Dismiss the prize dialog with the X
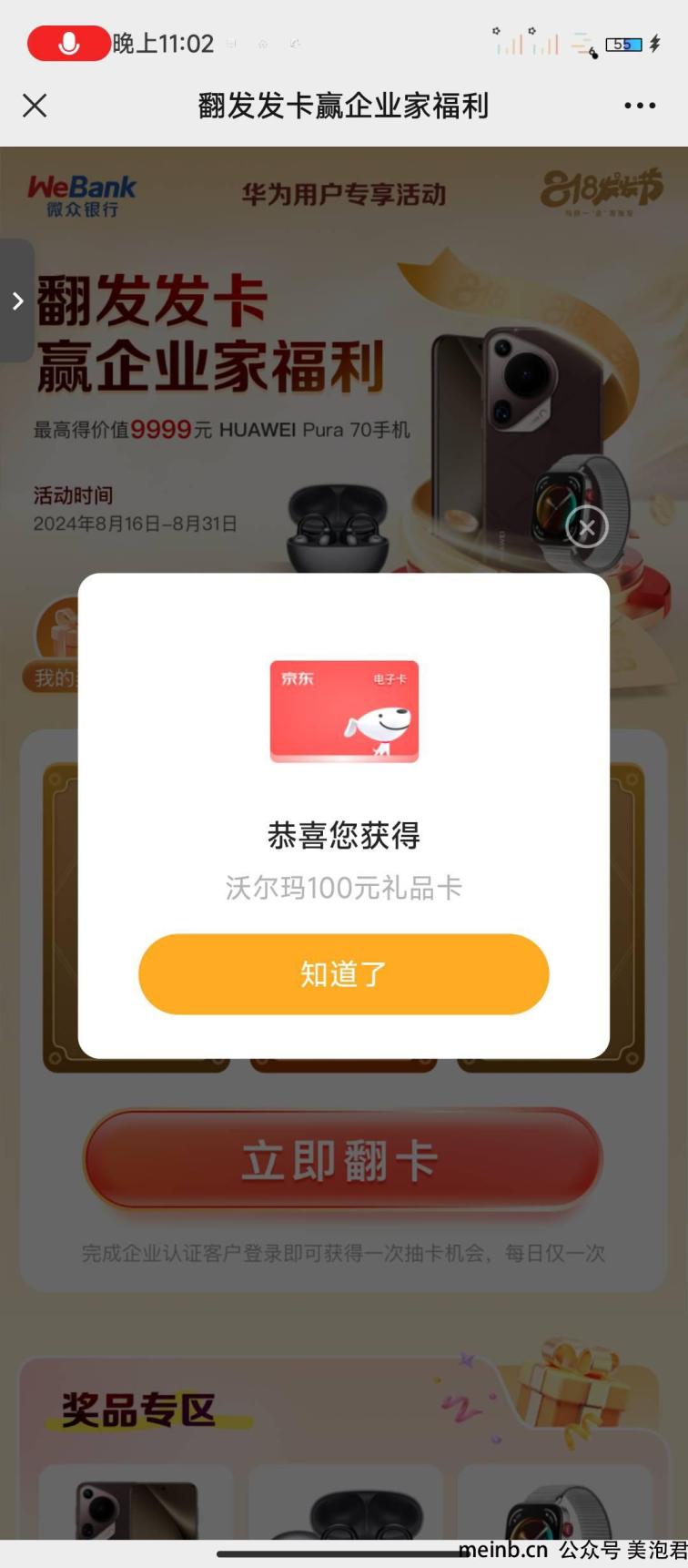The image size is (688, 1568). 587,526
